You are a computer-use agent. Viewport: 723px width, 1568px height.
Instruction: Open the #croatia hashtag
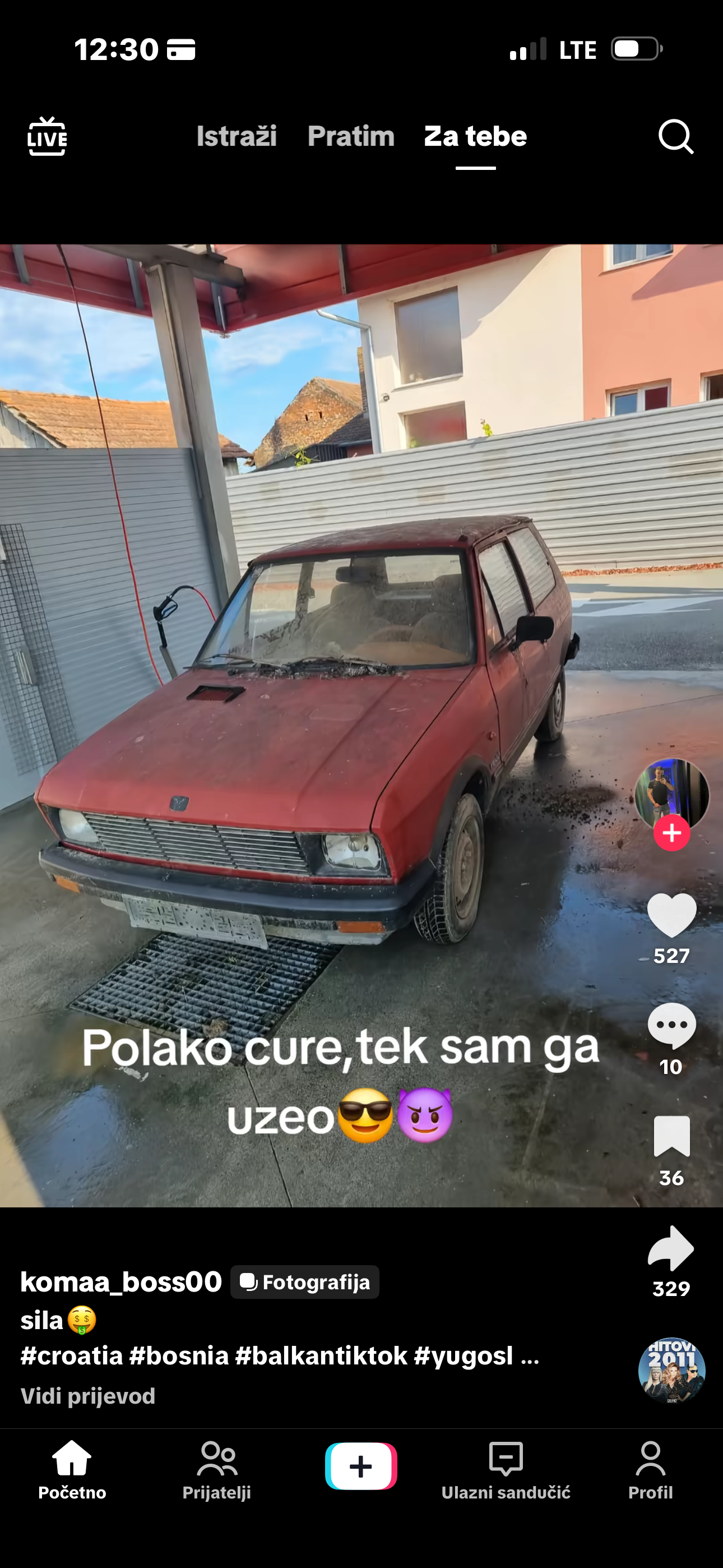point(72,1356)
